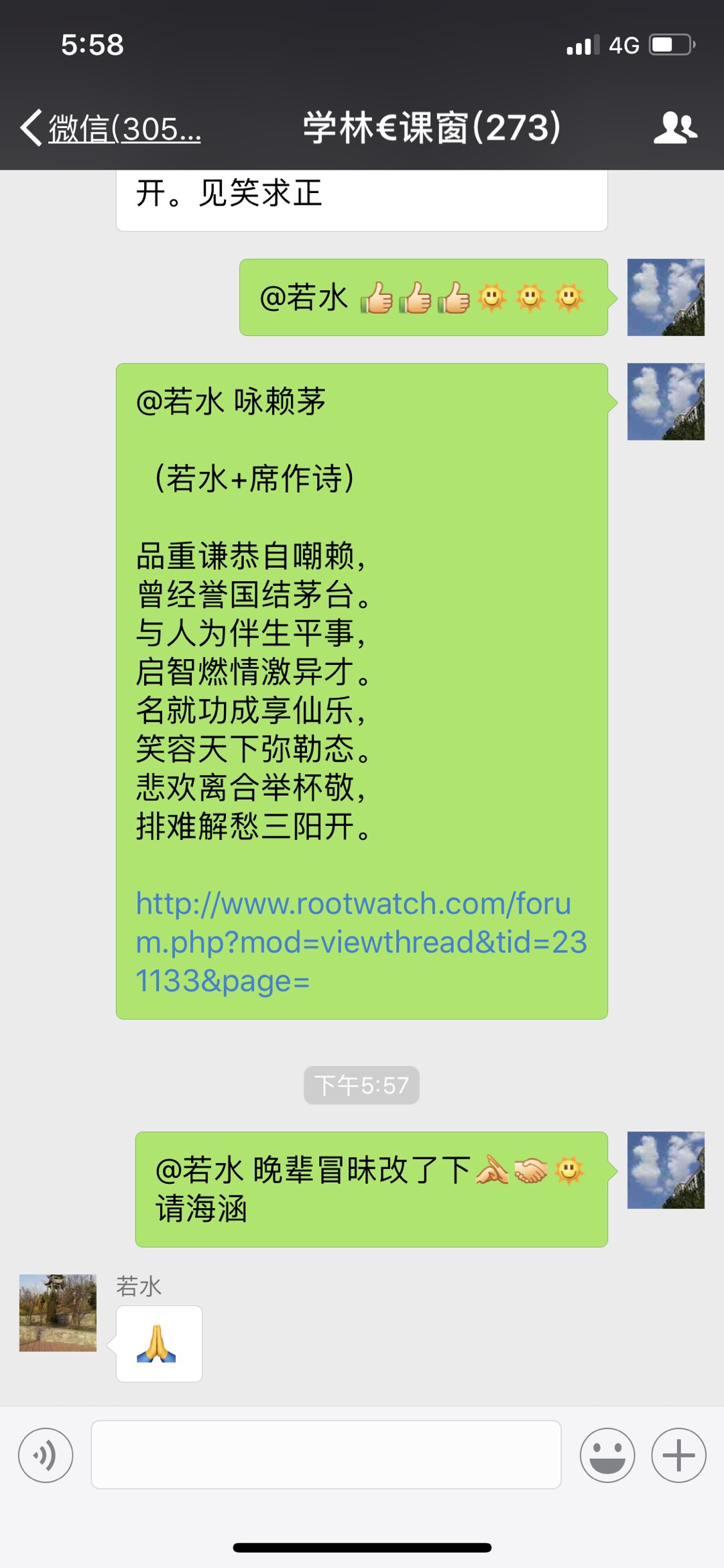Open the group members info icon
Viewport: 724px width, 1568px height.
pos(675,127)
